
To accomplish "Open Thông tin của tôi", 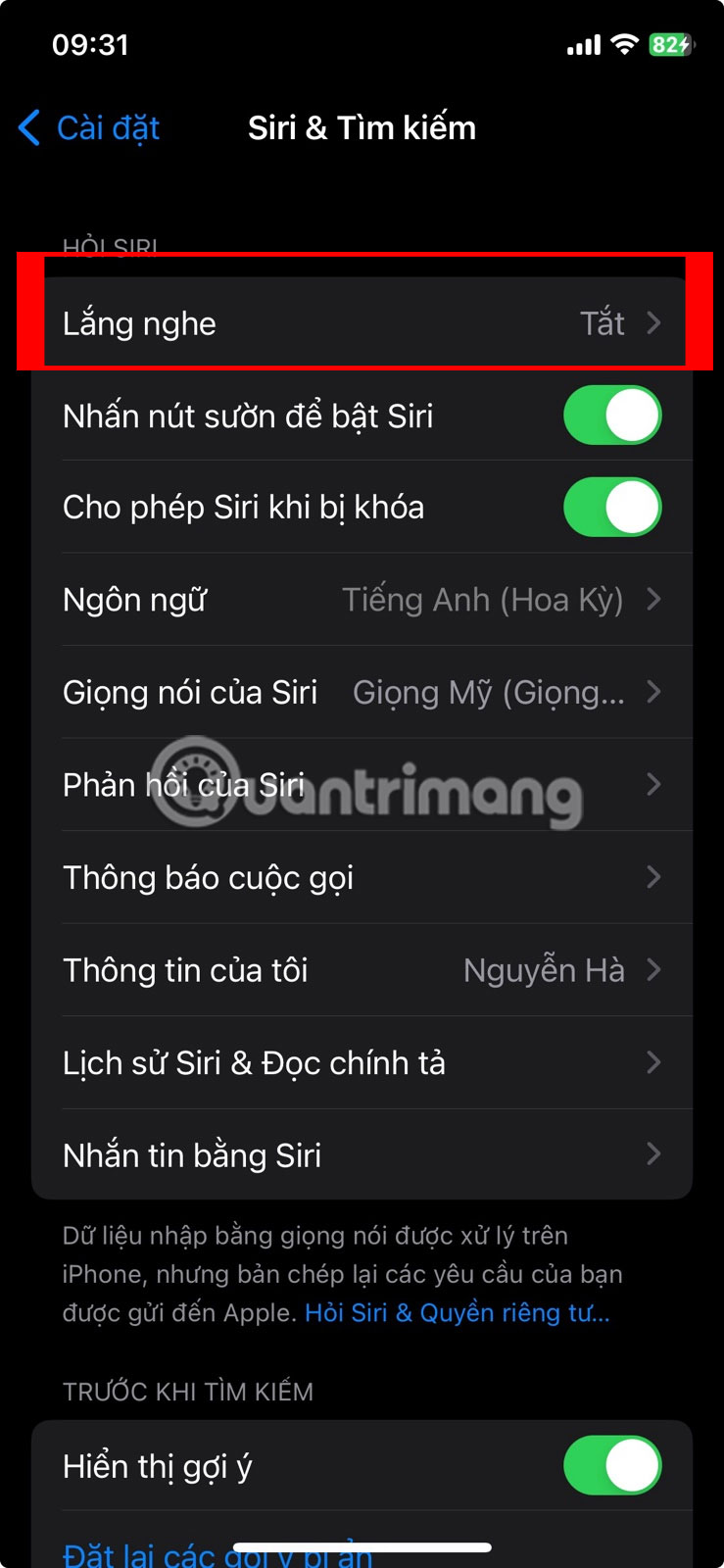I will pyautogui.click(x=362, y=970).
